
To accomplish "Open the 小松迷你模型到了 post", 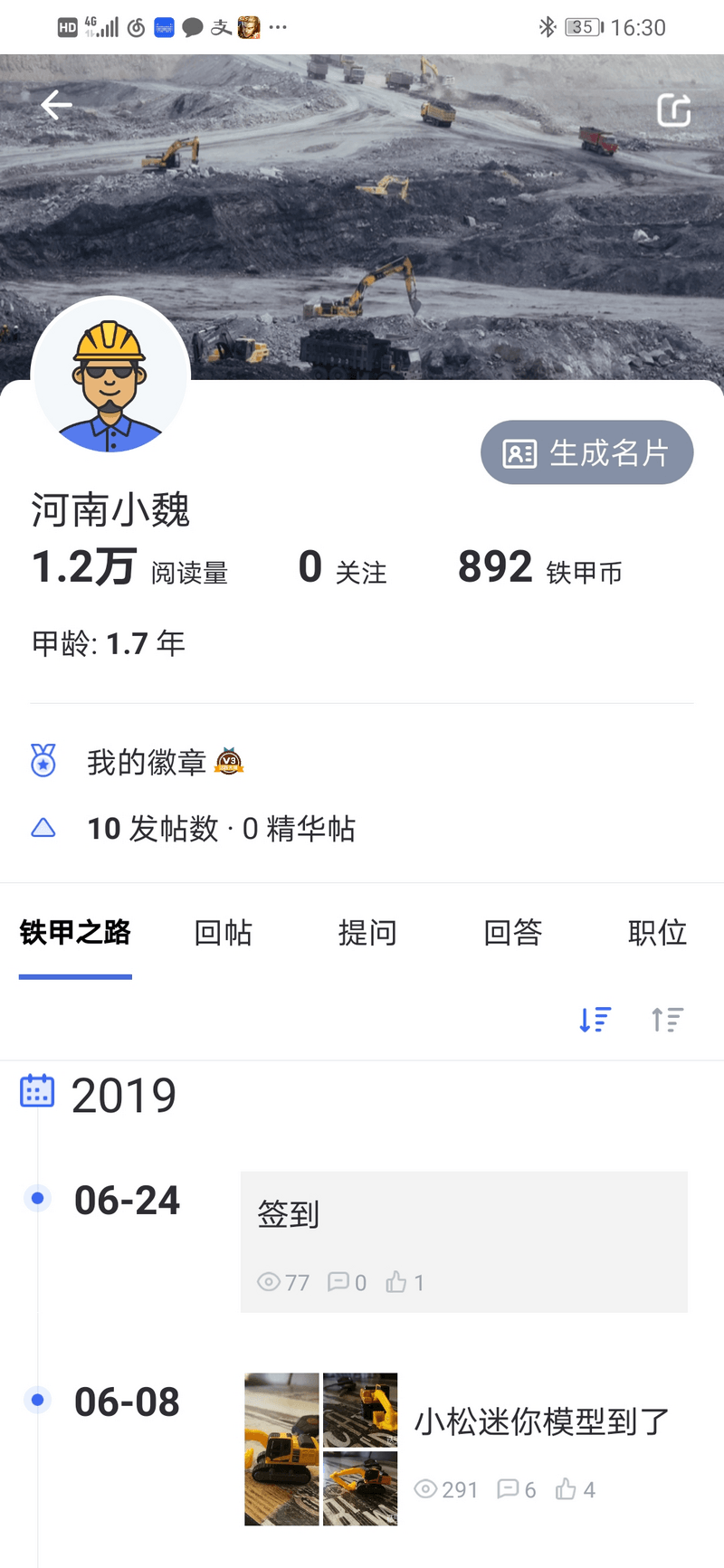I will 541,1422.
